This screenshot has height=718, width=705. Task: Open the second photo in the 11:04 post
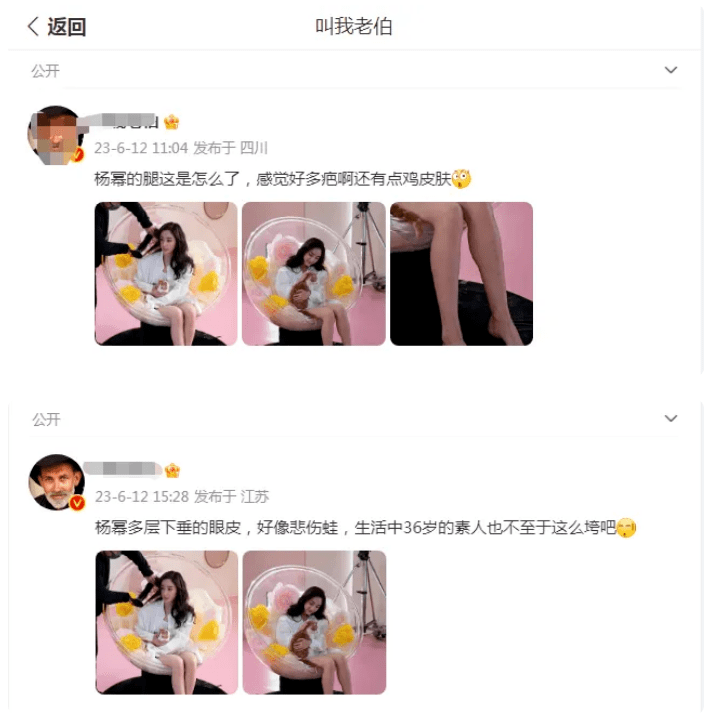click(313, 273)
